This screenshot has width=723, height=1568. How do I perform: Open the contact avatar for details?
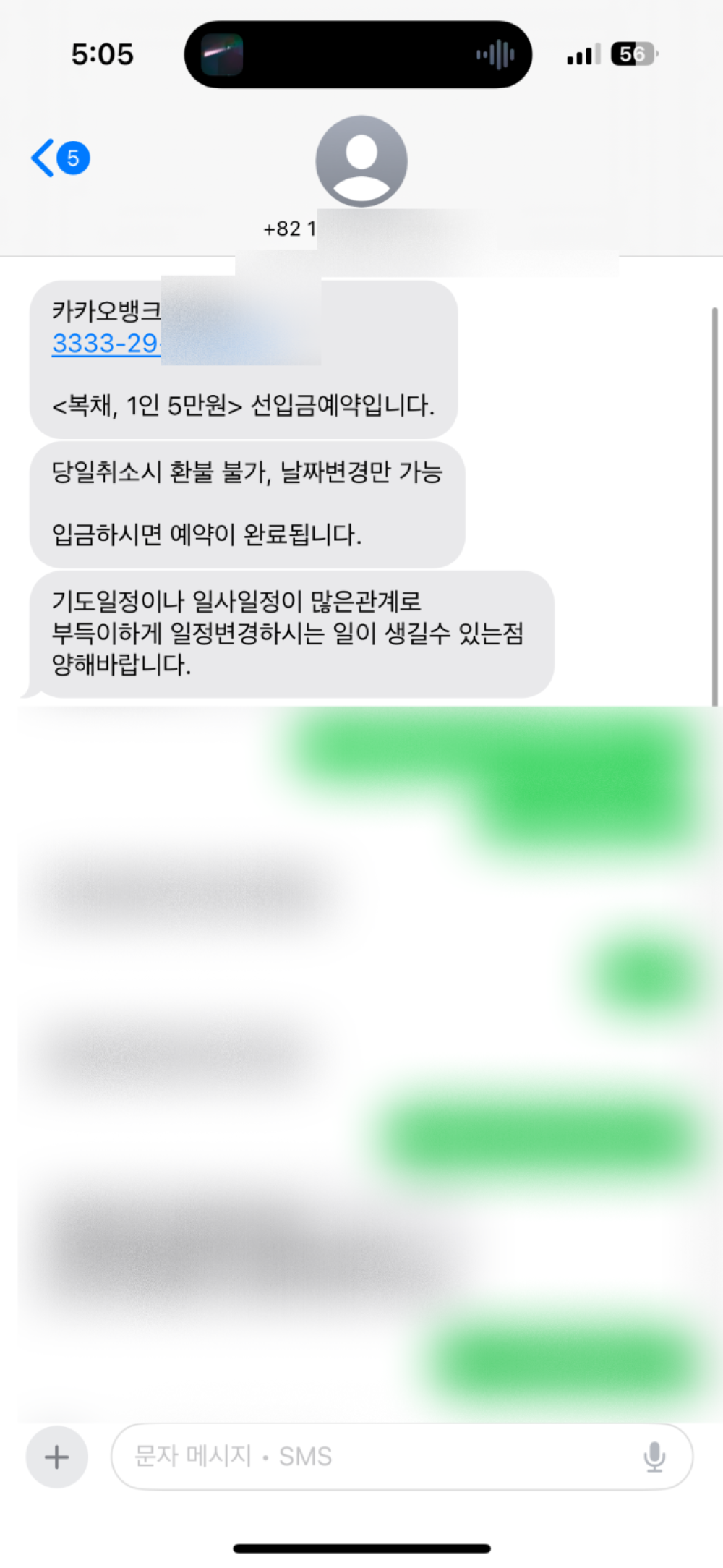point(361,161)
